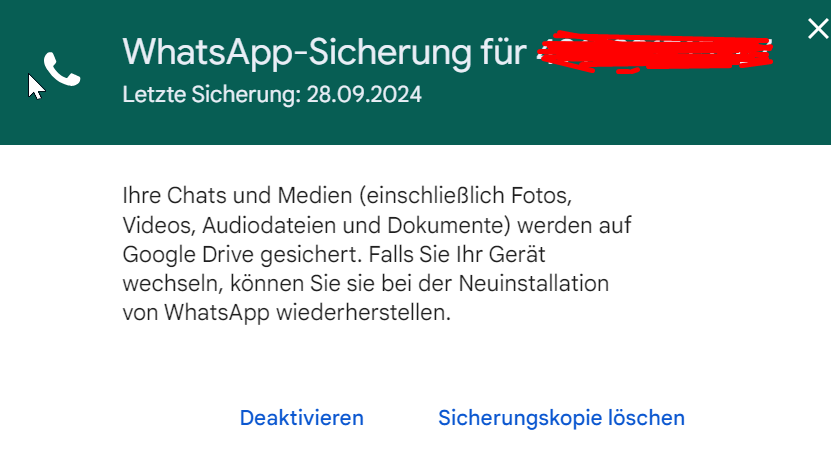831x460 pixels.
Task: Close the WhatsApp backup dialog
Action: tap(817, 30)
